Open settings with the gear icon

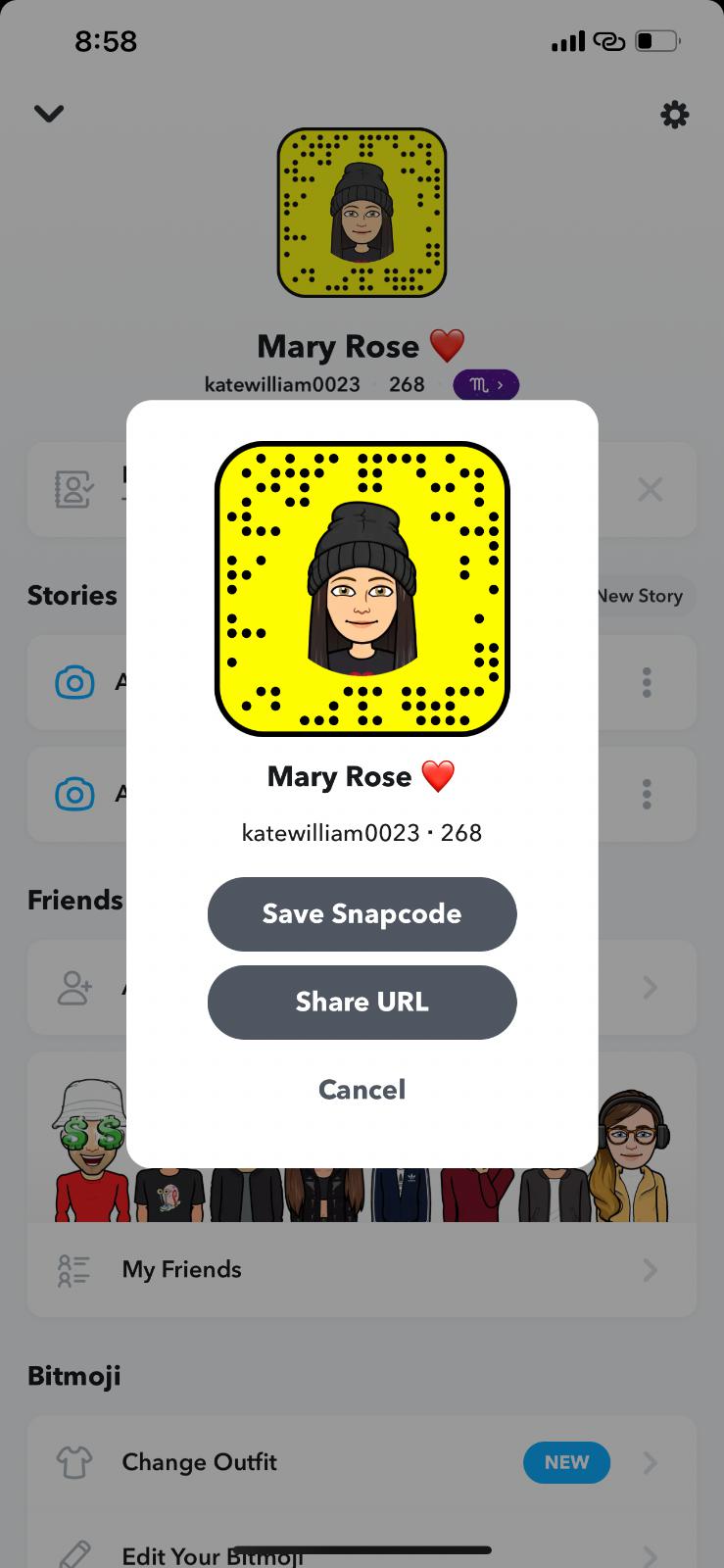(674, 115)
